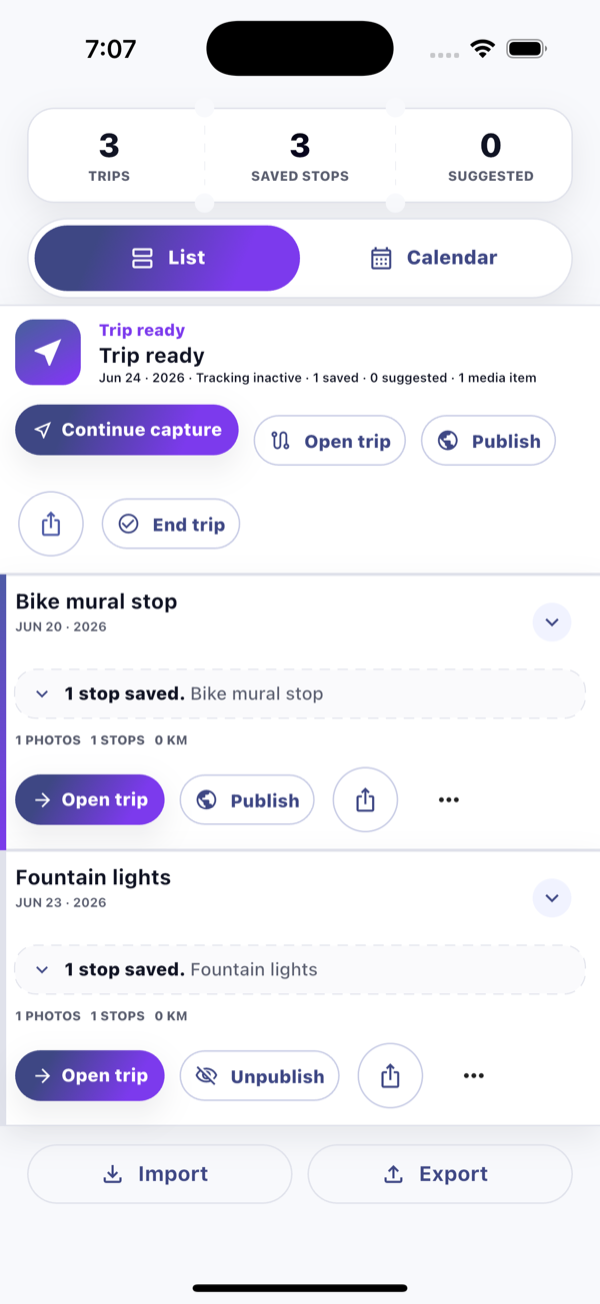Toggle the Fountain lights card chevron
This screenshot has width=600, height=1304.
tap(551, 897)
